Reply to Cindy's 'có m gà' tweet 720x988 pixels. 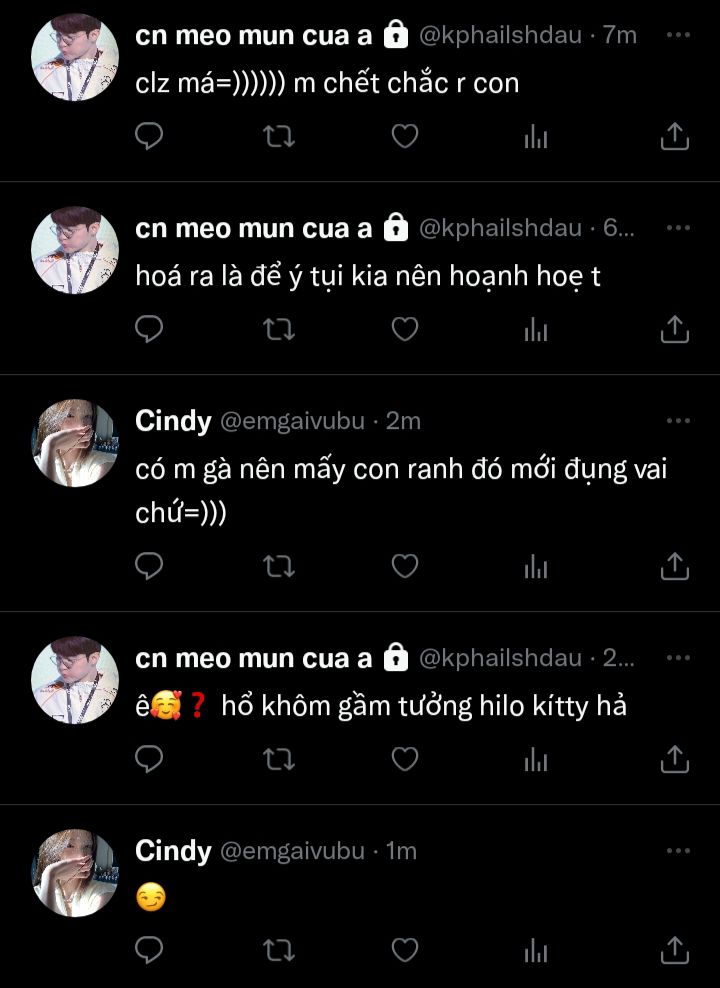tap(149, 567)
